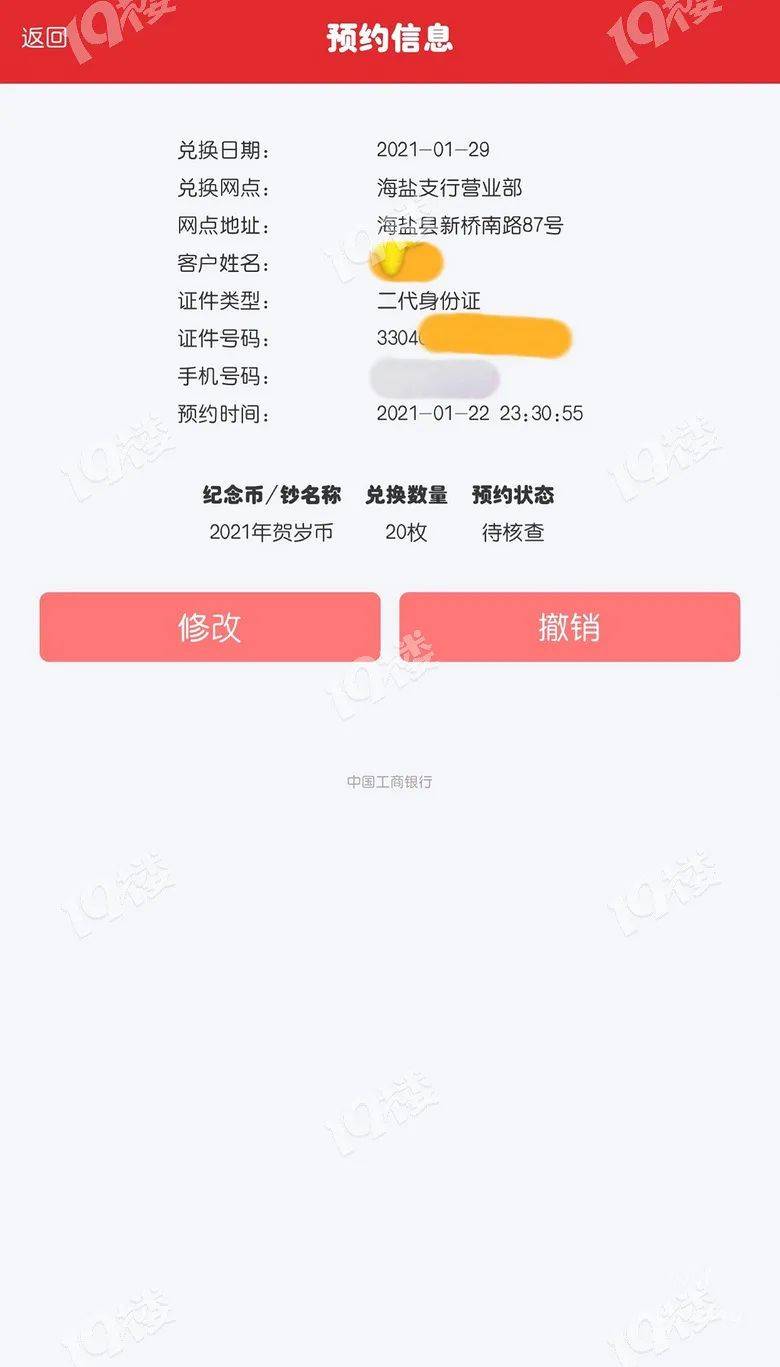Select the 海盐支行营业部 exchange branch
The image size is (780, 1367).
(x=452, y=187)
